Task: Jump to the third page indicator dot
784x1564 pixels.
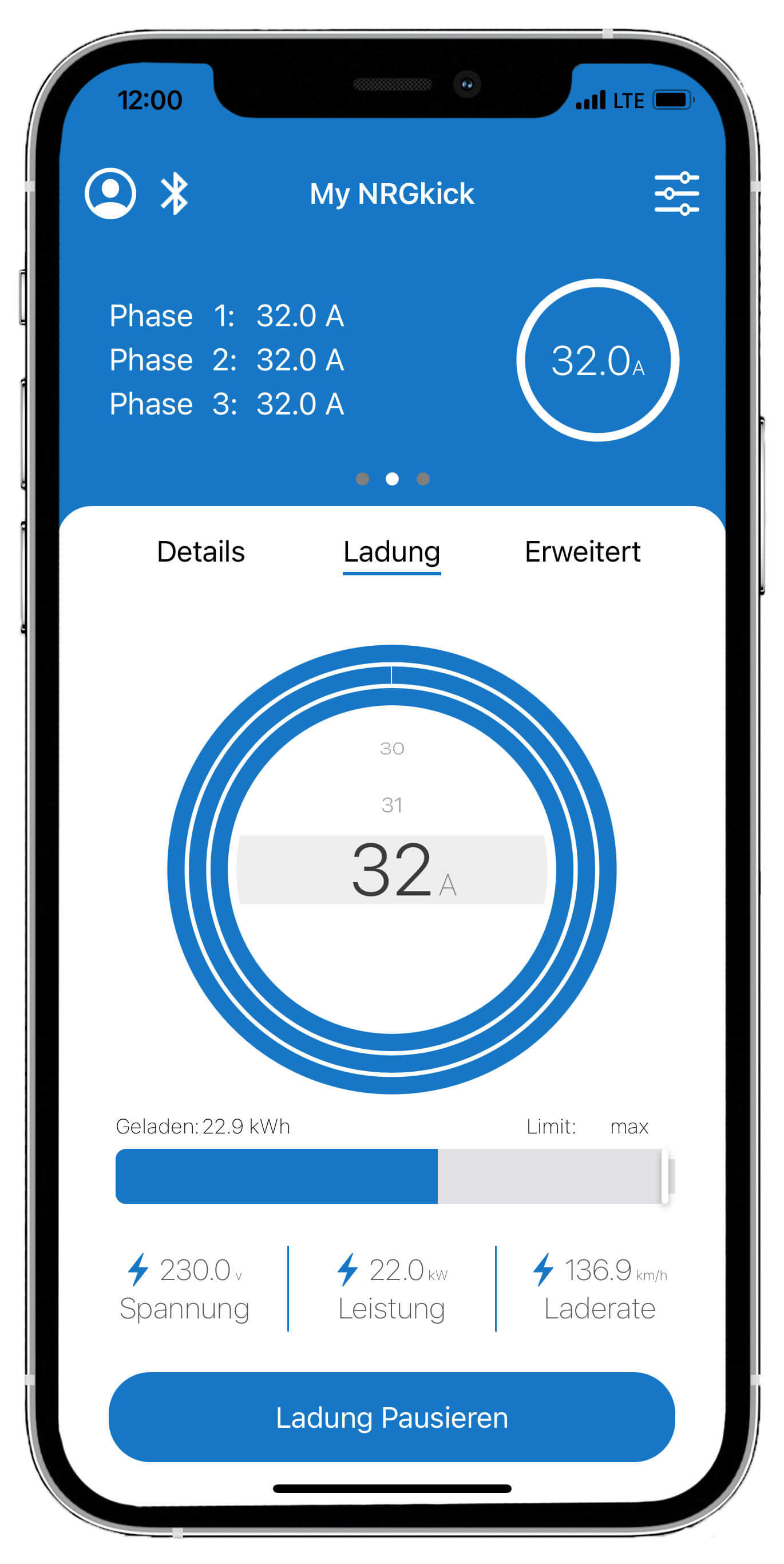Action: point(423,479)
